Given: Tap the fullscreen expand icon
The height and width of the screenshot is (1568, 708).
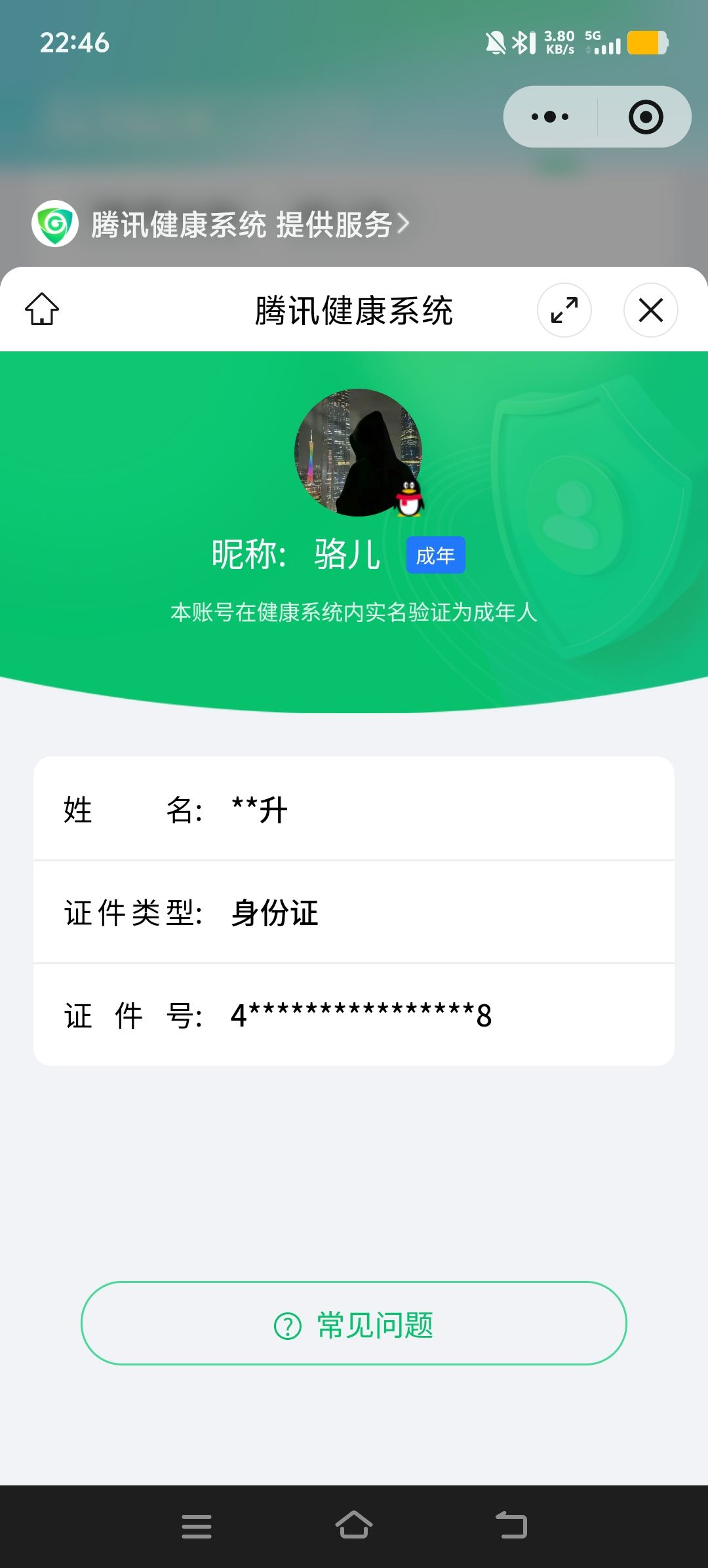Looking at the screenshot, I should point(564,311).
